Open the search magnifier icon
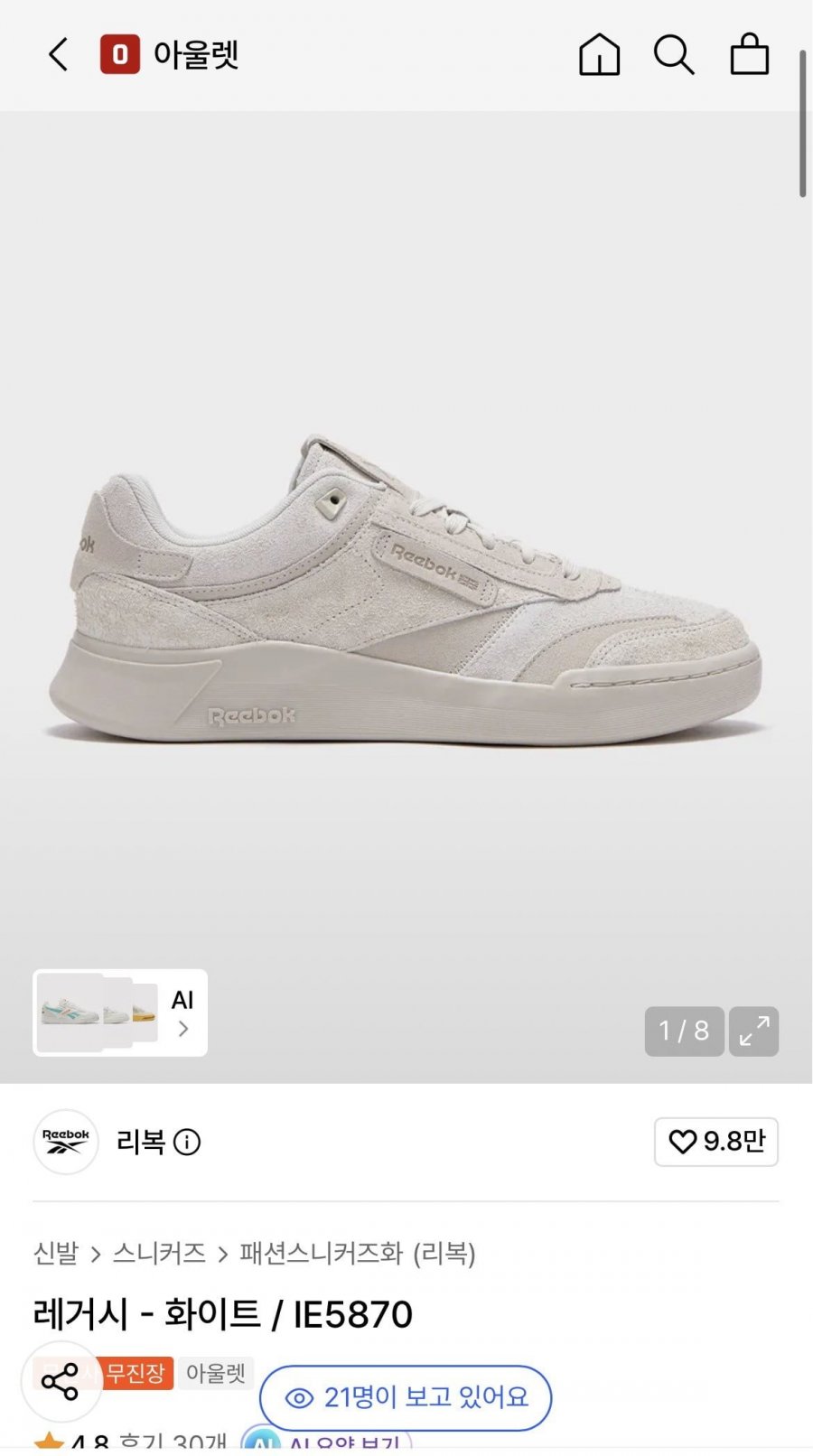Image resolution: width=813 pixels, height=1456 pixels. point(674,55)
